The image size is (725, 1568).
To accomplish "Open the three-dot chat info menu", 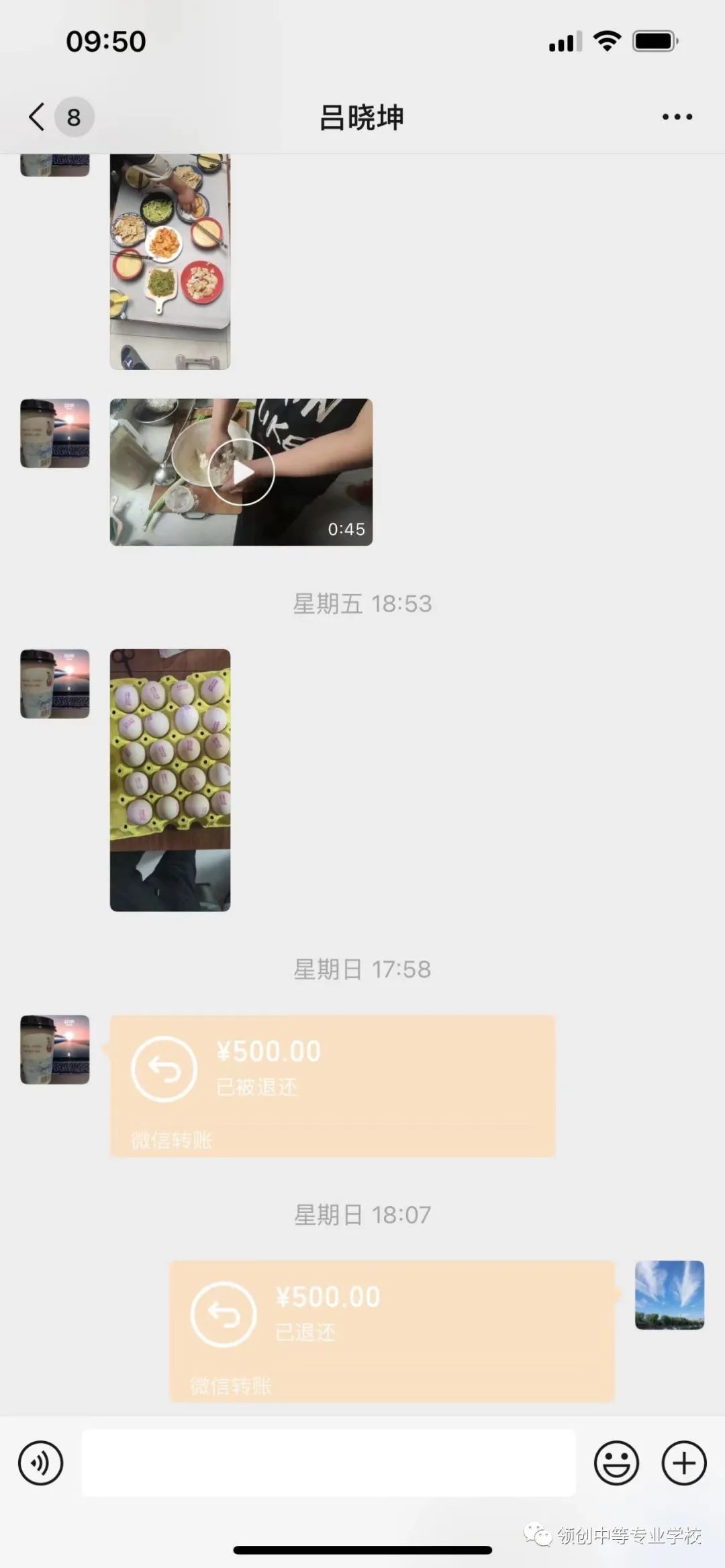I will [677, 117].
